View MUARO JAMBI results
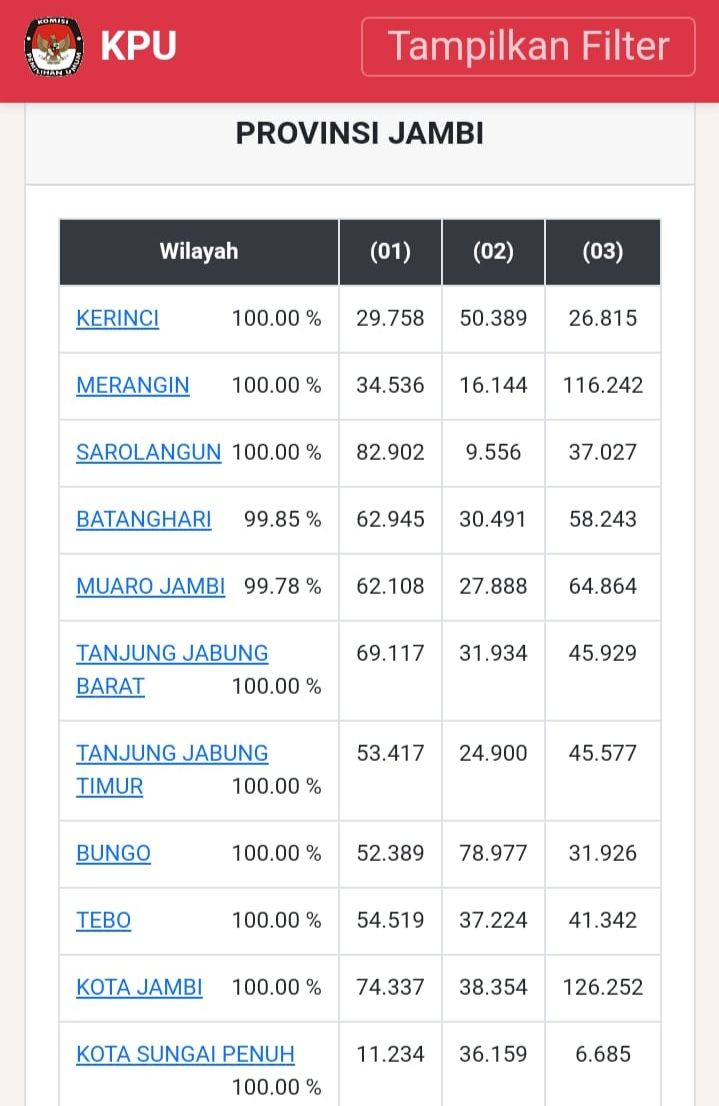 point(150,587)
